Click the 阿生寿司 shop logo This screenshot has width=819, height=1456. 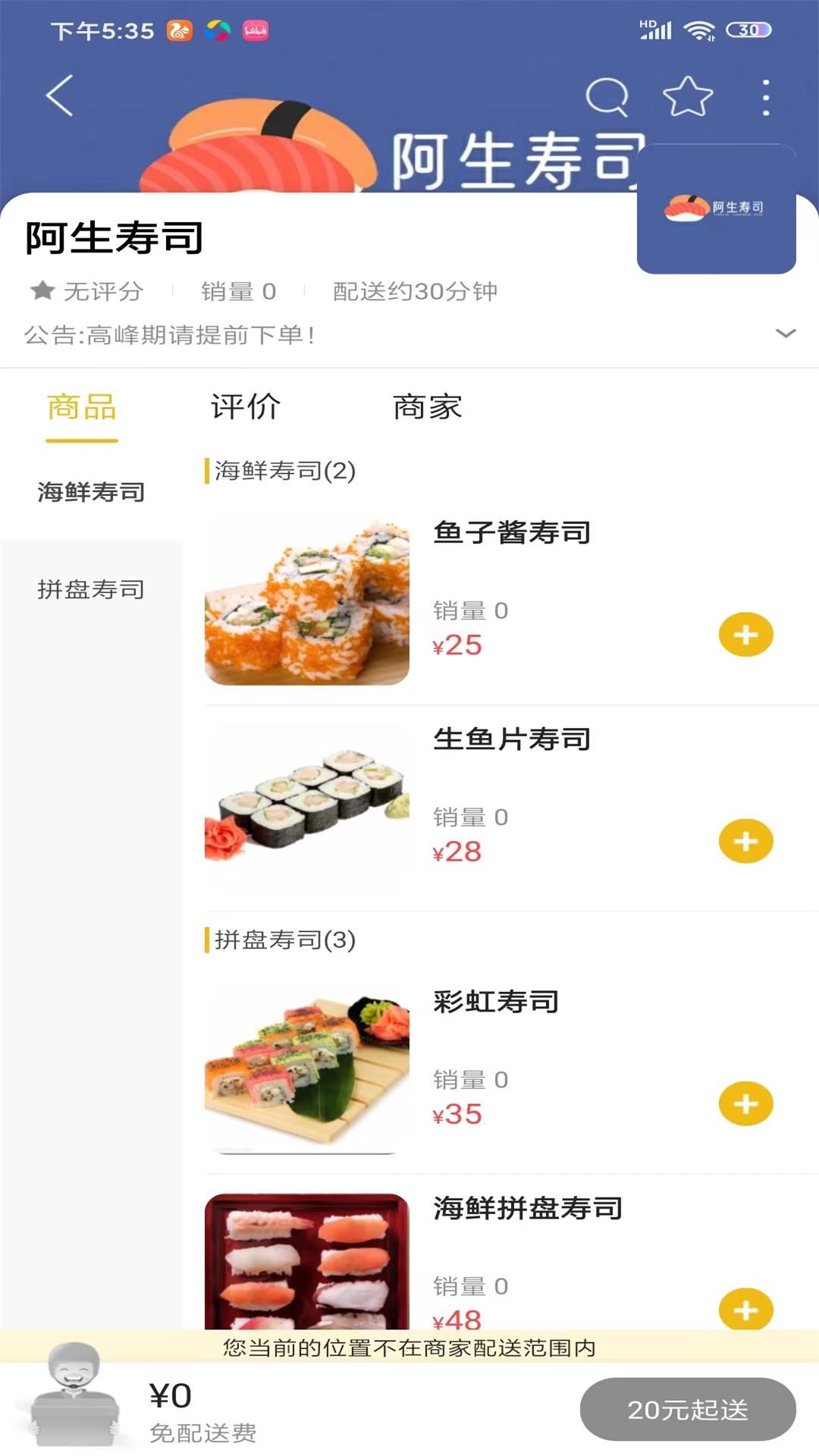(716, 206)
